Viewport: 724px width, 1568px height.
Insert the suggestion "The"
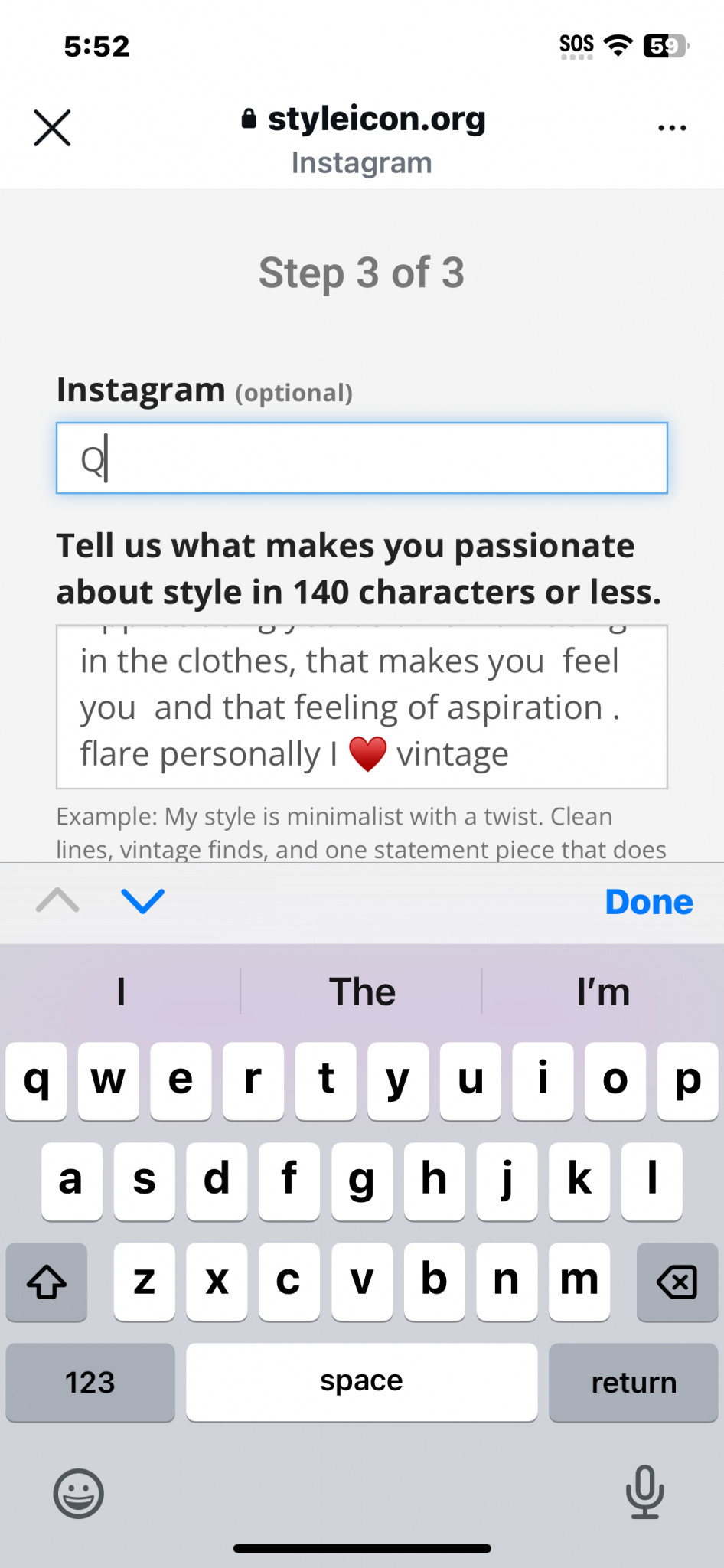point(362,991)
